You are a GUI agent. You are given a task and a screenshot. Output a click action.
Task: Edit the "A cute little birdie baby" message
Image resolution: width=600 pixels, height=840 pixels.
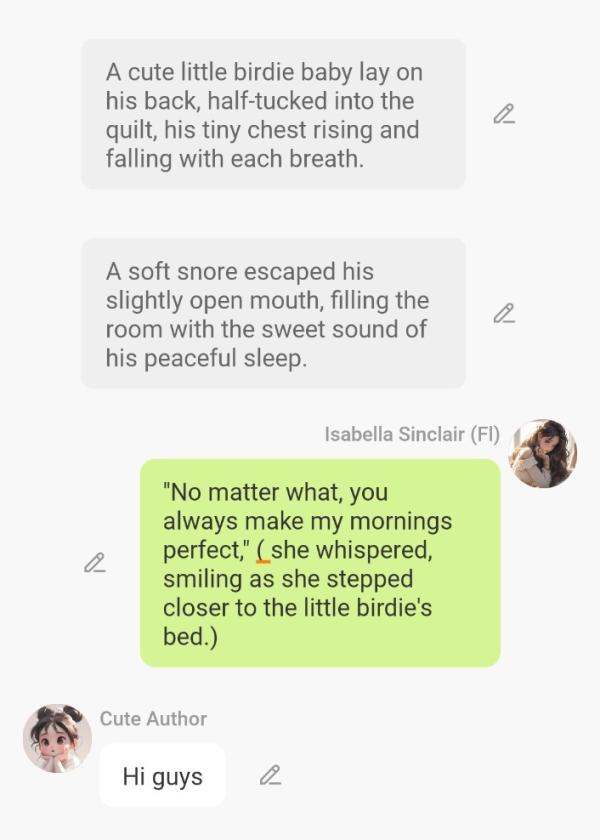[x=504, y=114]
